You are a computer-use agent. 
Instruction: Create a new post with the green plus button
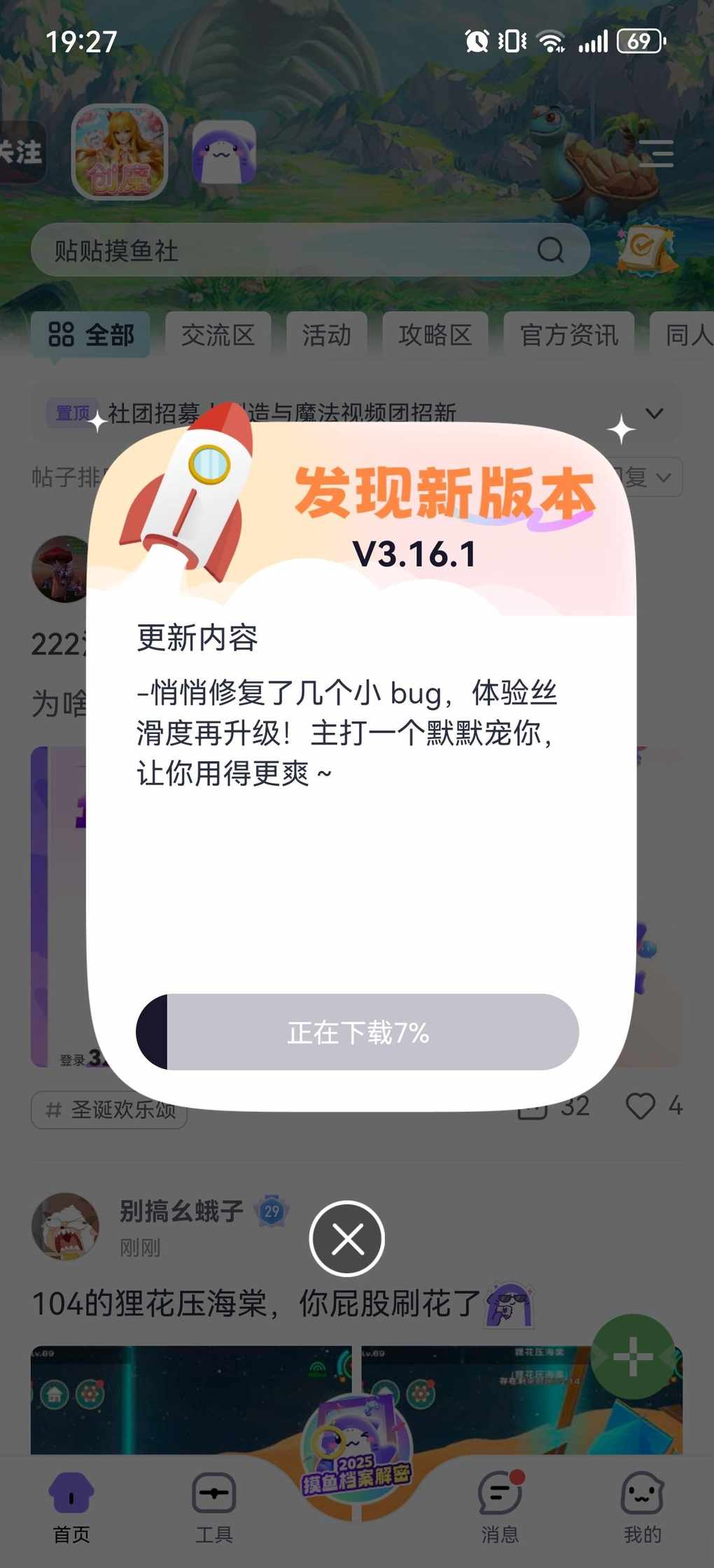[633, 1356]
